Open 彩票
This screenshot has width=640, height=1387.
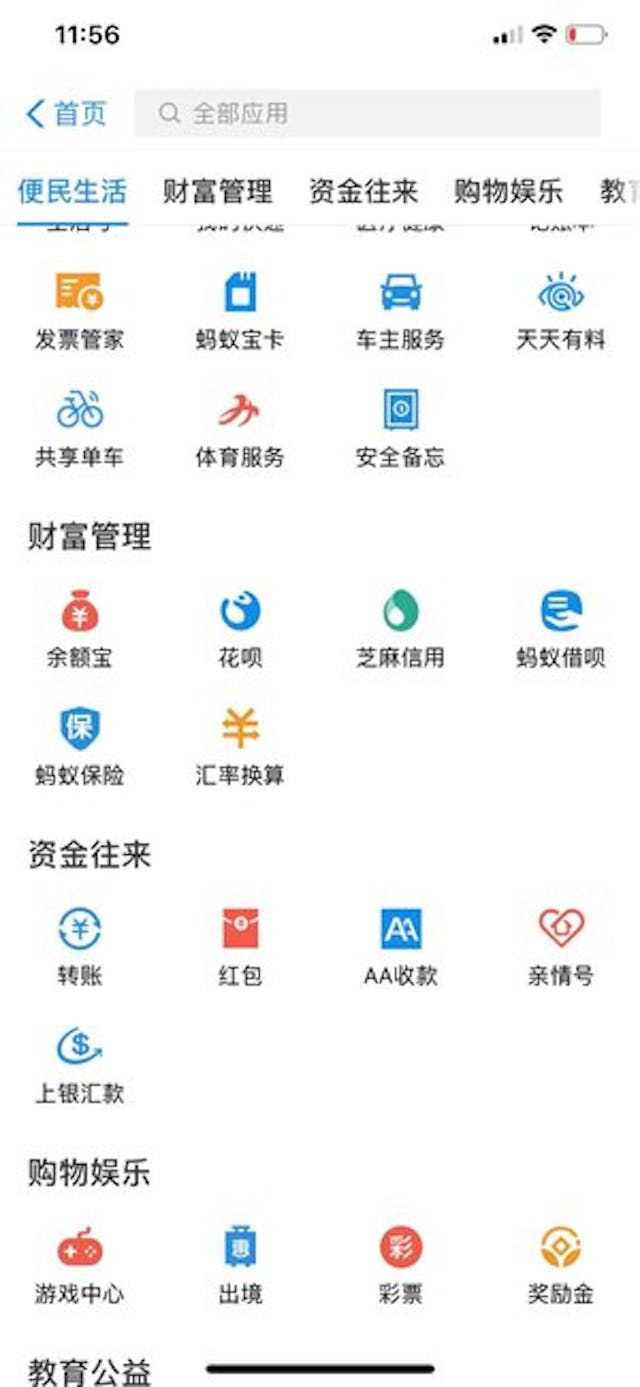400,1265
